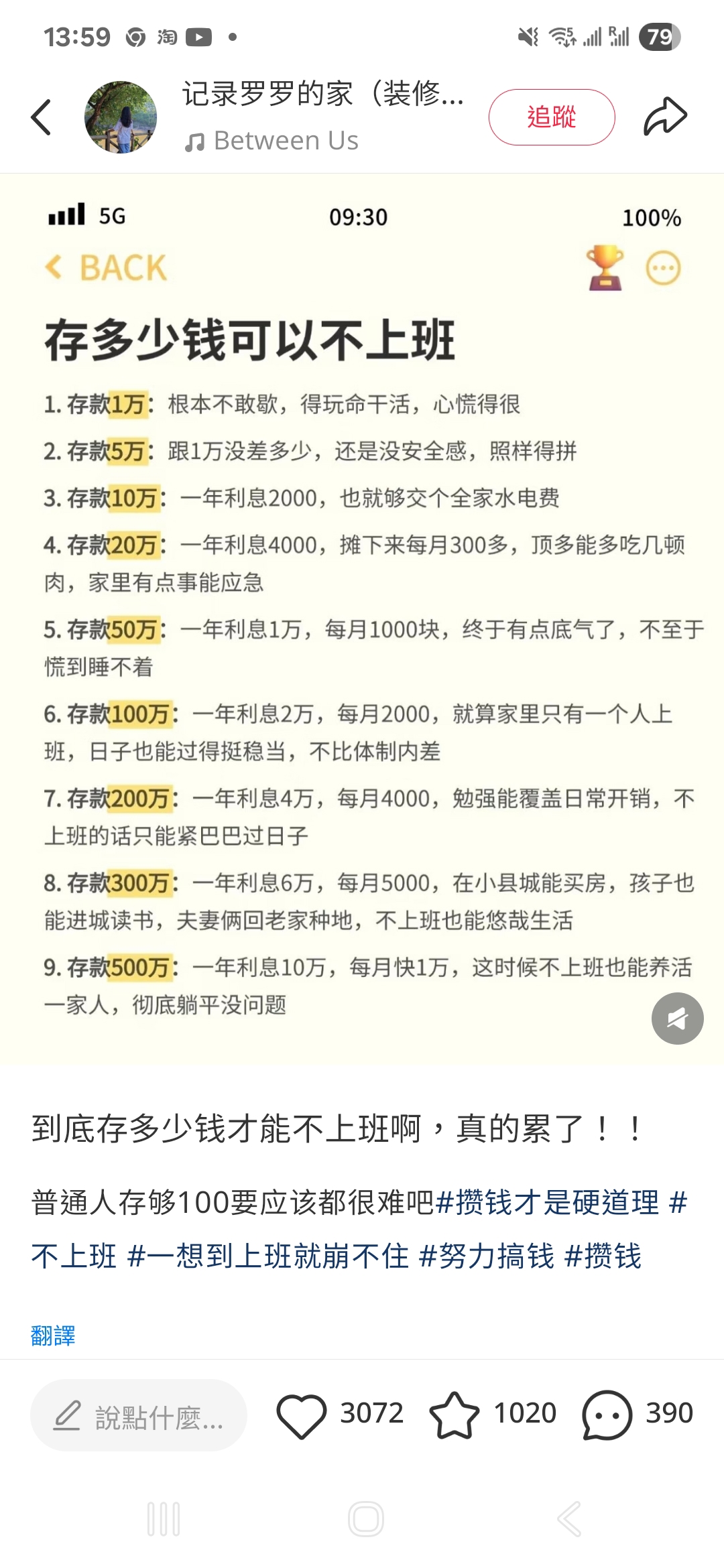
Task: Open the post image full view
Action: [x=362, y=619]
